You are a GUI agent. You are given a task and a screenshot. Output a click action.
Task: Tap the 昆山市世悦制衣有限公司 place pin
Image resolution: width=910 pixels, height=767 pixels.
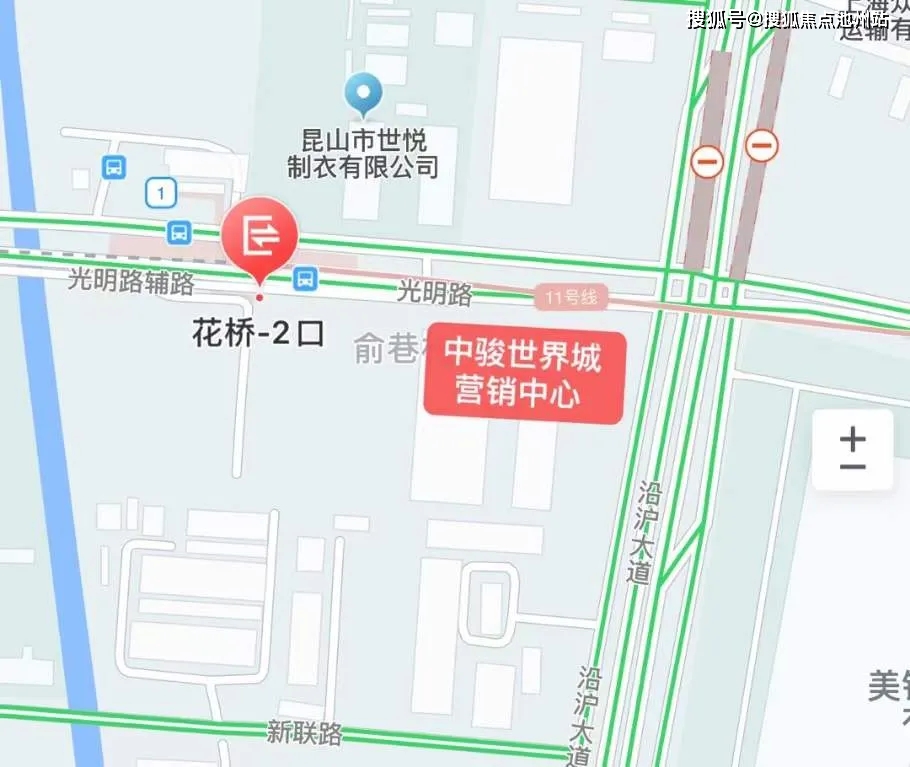(x=363, y=95)
